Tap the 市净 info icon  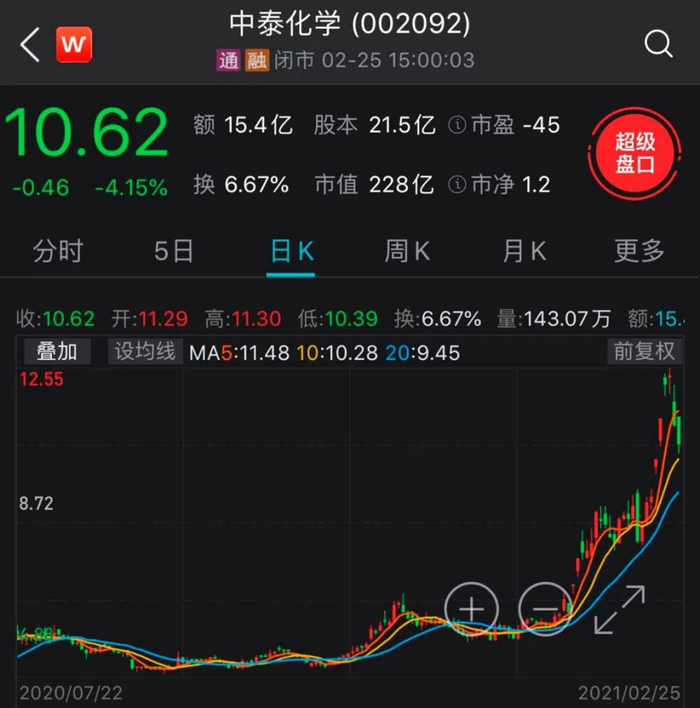click(458, 185)
